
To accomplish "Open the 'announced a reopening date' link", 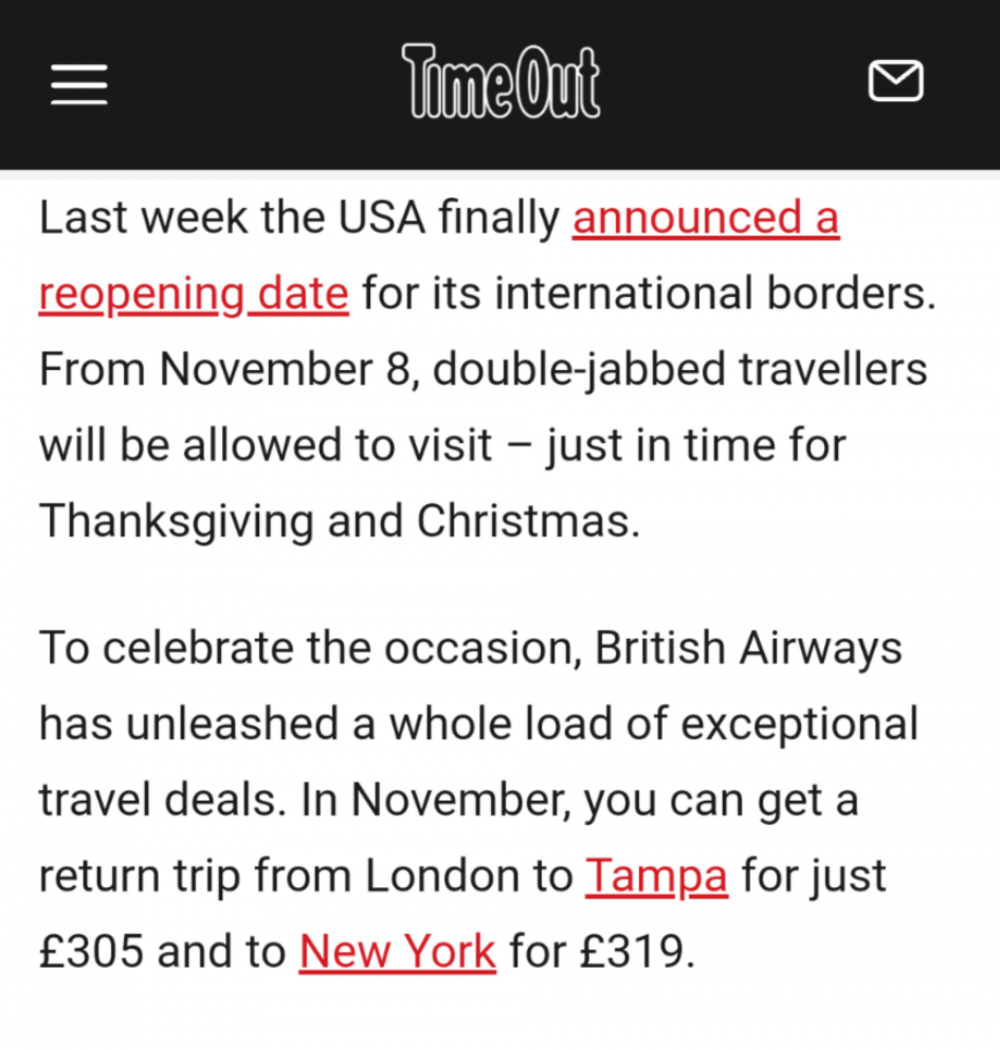I will point(704,220).
